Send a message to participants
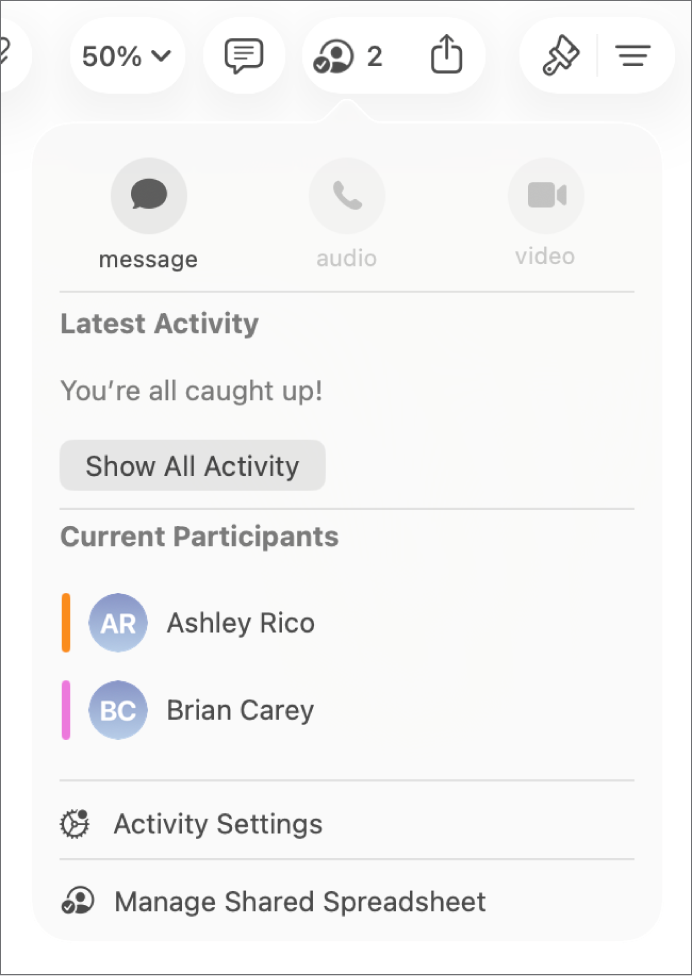The image size is (692, 976). coord(148,195)
